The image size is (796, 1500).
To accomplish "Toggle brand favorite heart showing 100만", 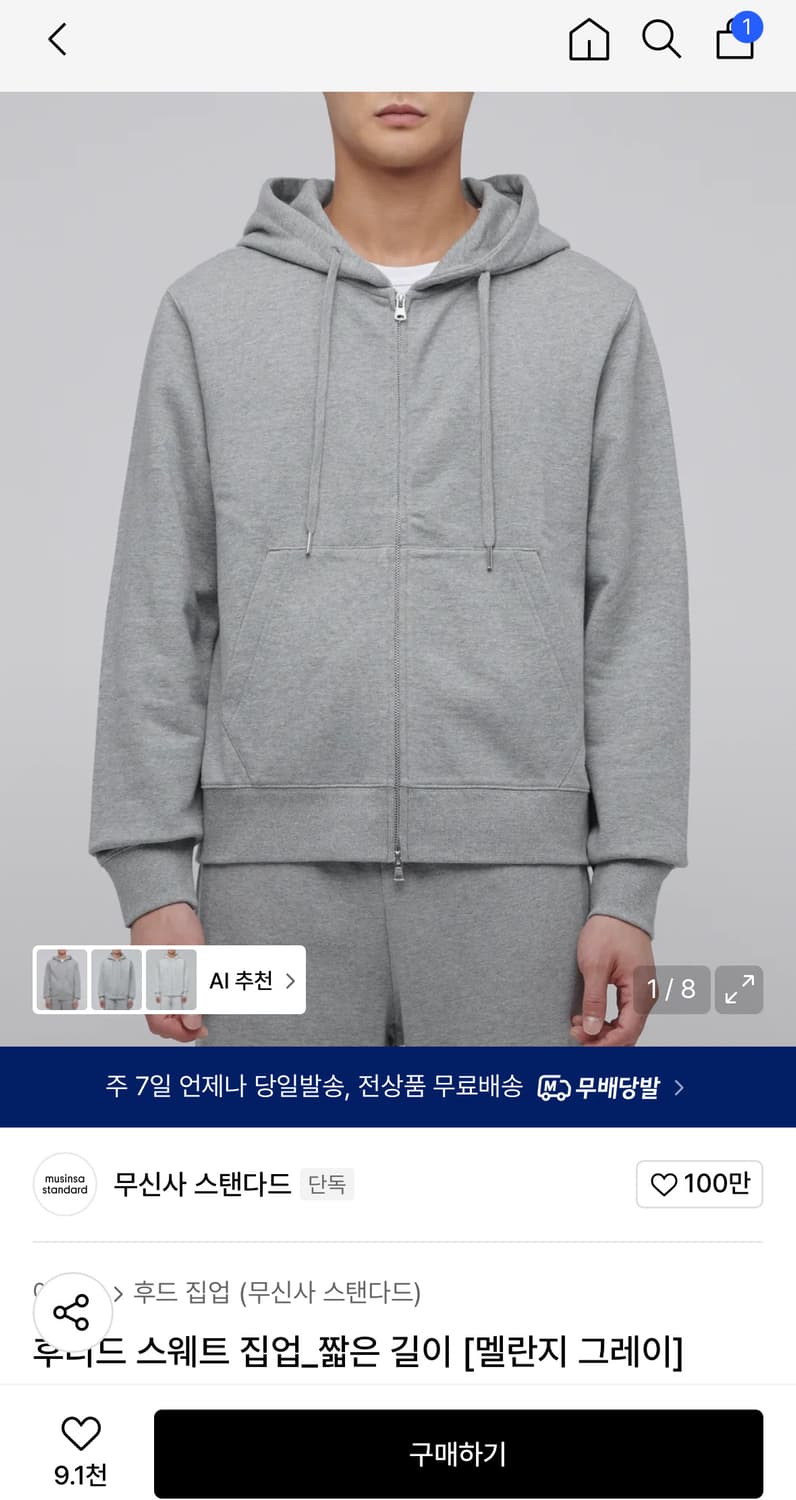I will pyautogui.click(x=698, y=1184).
